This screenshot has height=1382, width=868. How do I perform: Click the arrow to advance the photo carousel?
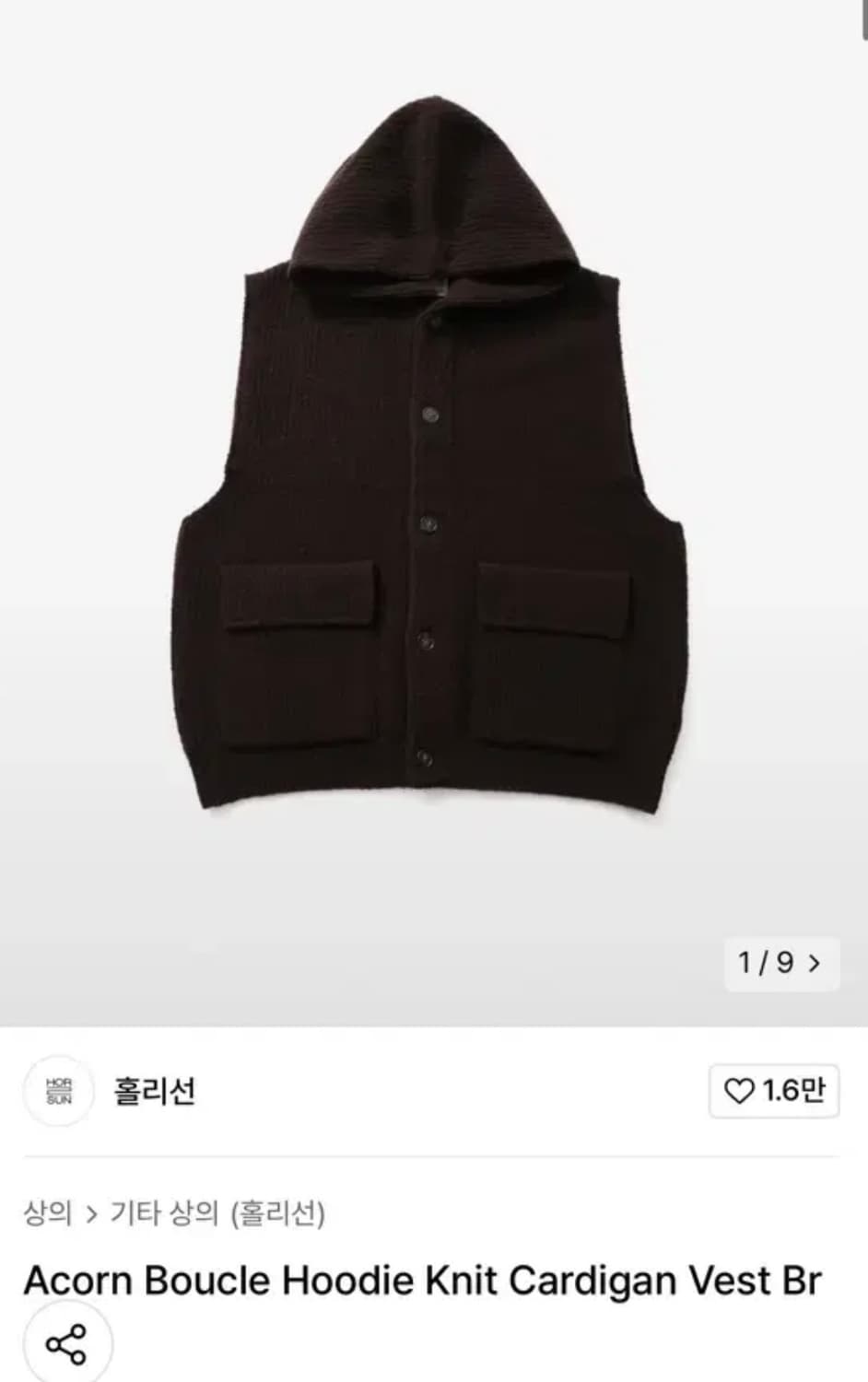pyautogui.click(x=815, y=963)
